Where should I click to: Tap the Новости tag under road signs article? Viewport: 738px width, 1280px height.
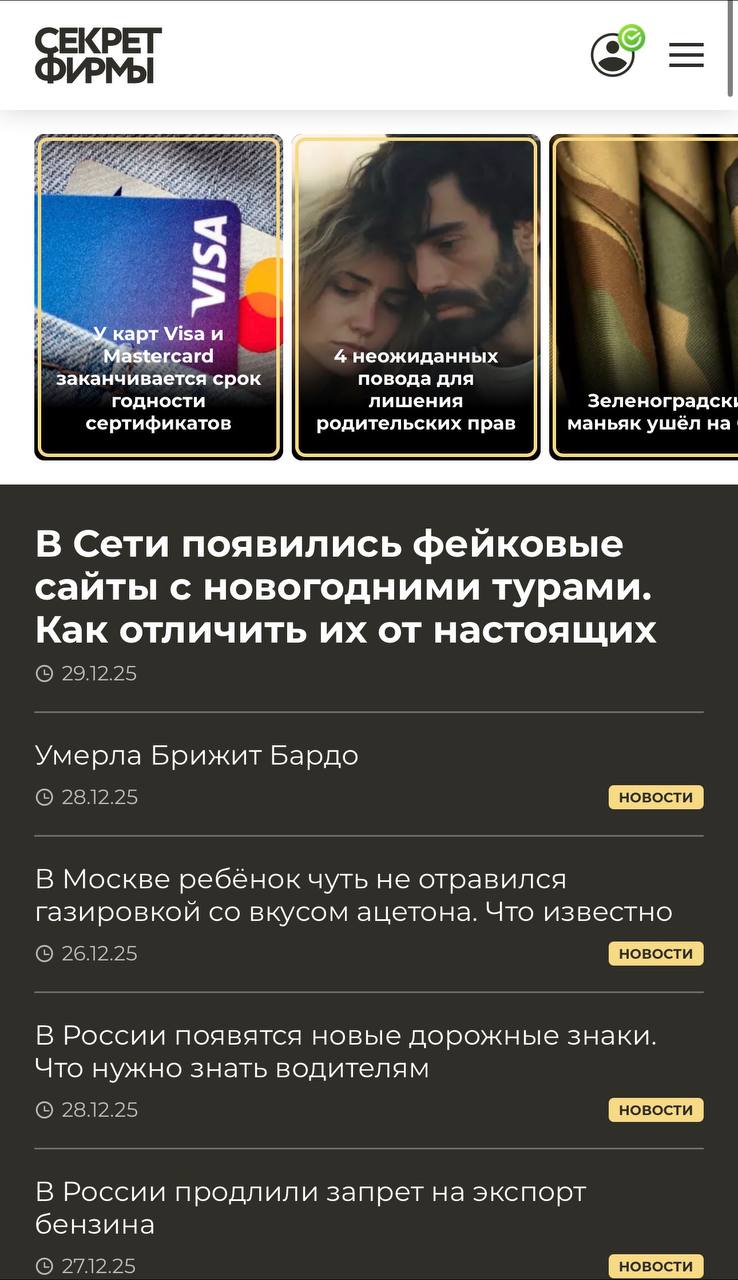coord(656,1110)
